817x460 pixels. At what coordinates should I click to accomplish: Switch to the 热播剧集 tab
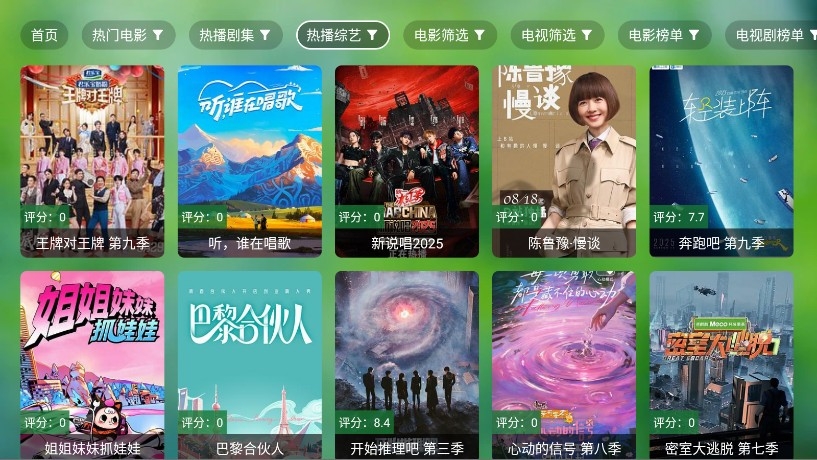tap(235, 35)
